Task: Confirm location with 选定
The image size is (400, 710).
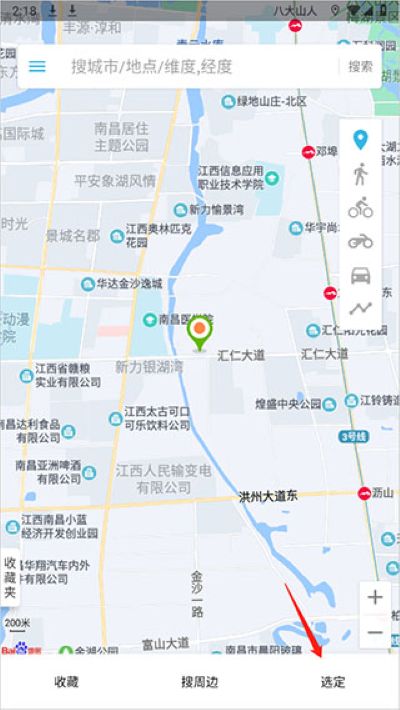Action: (333, 682)
